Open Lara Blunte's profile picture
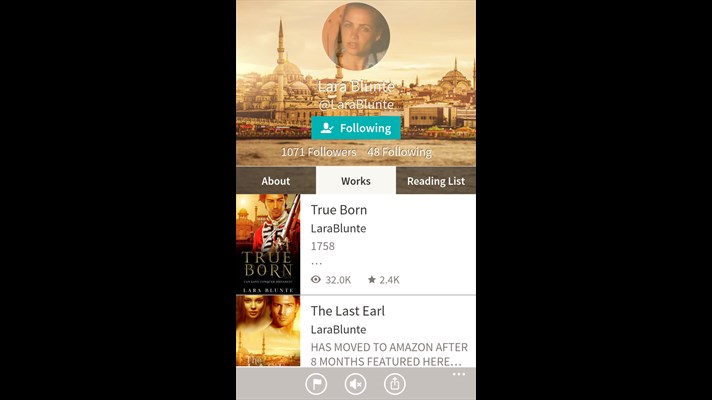The width and height of the screenshot is (712, 400). pos(355,36)
